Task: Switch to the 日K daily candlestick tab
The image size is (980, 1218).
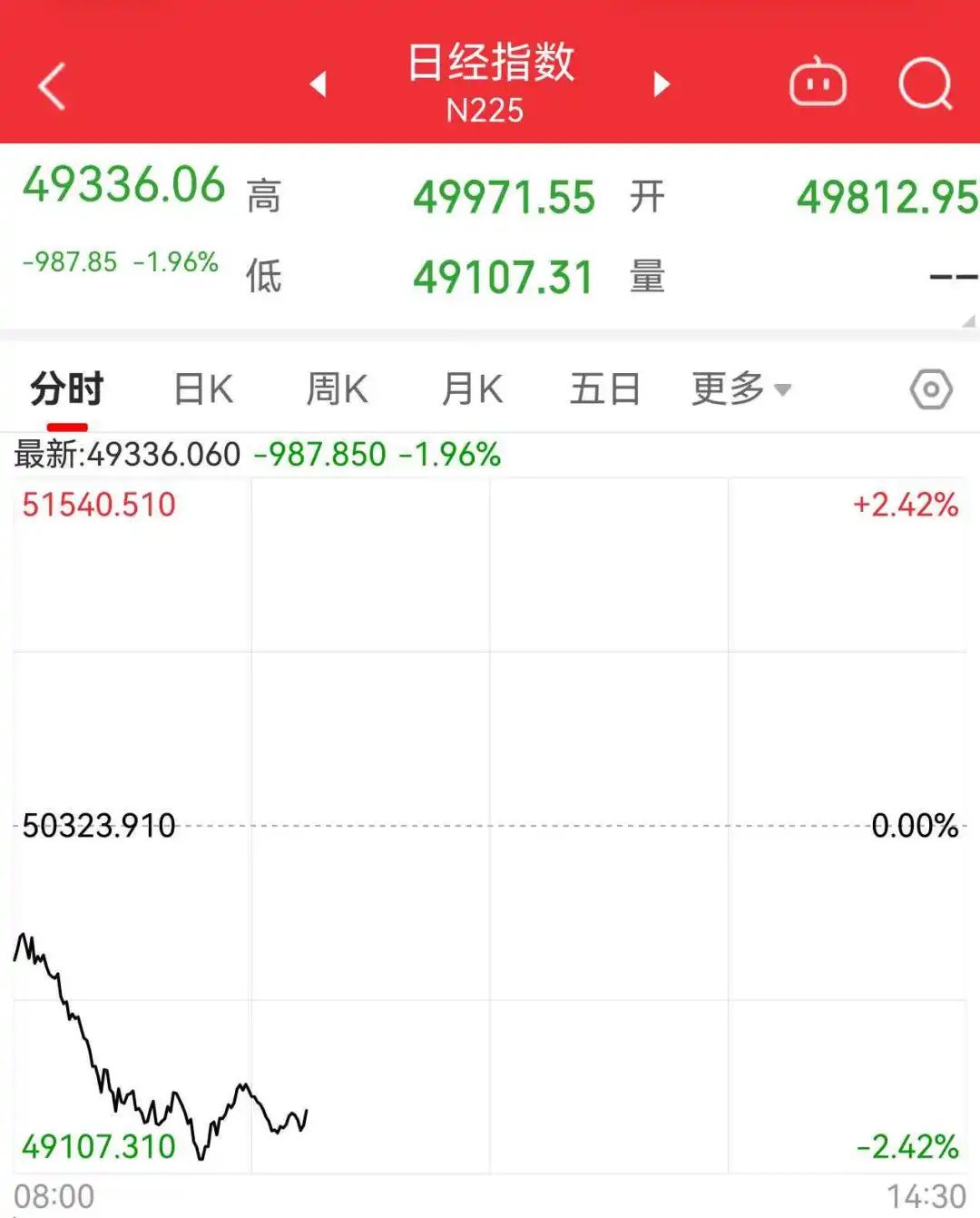Action: (x=201, y=388)
